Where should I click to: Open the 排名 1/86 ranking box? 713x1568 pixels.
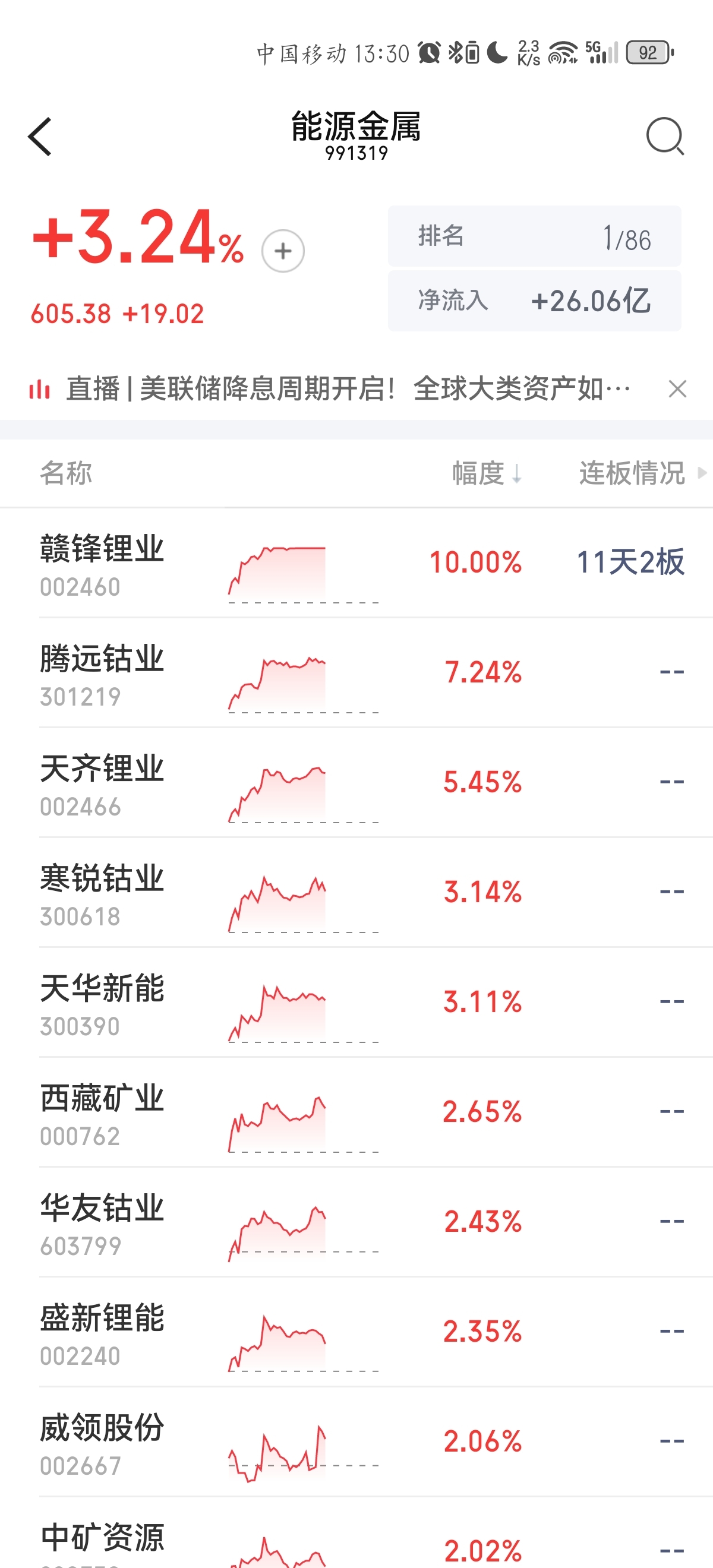pos(534,236)
